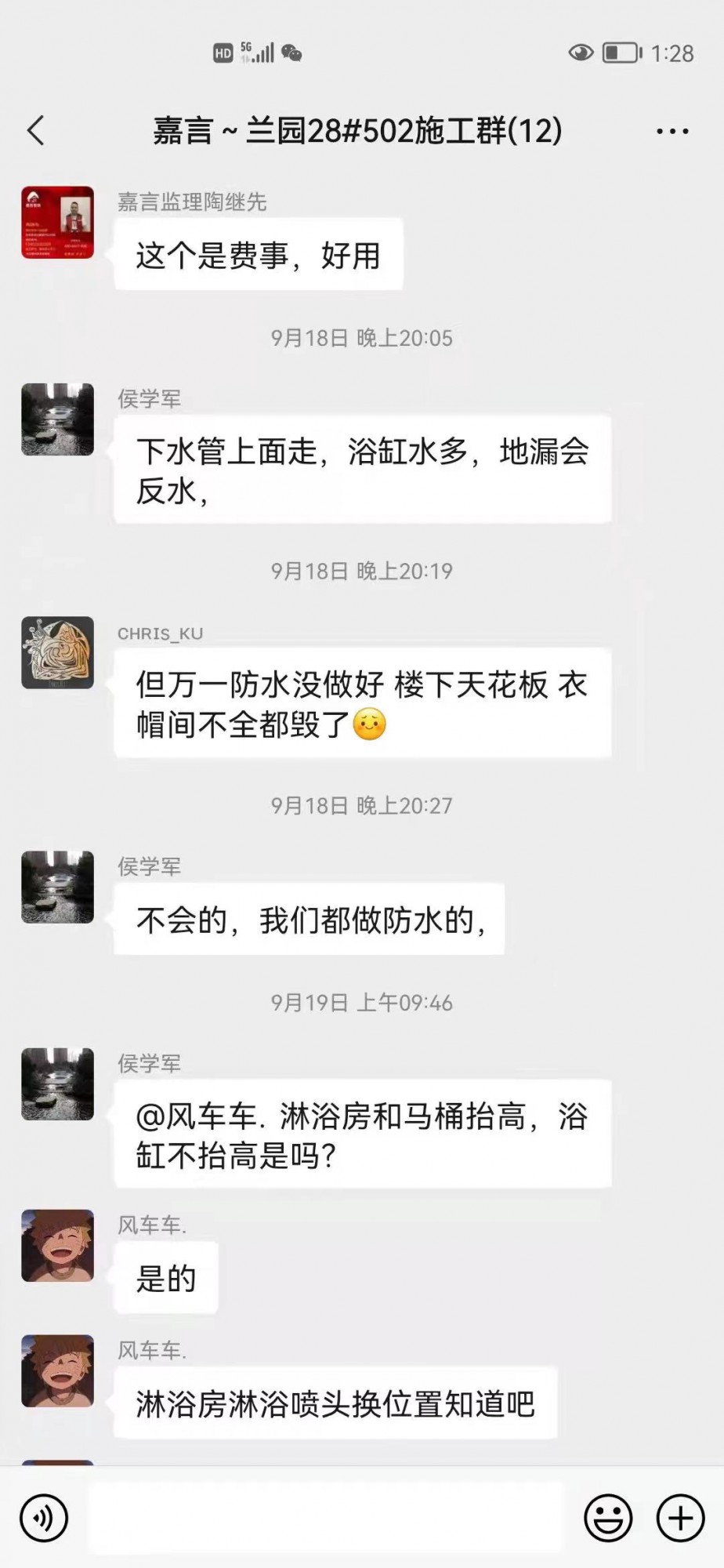Open 风车车 avatar beside 是的 message
Image resolution: width=724 pixels, height=1568 pixels.
point(57,1246)
